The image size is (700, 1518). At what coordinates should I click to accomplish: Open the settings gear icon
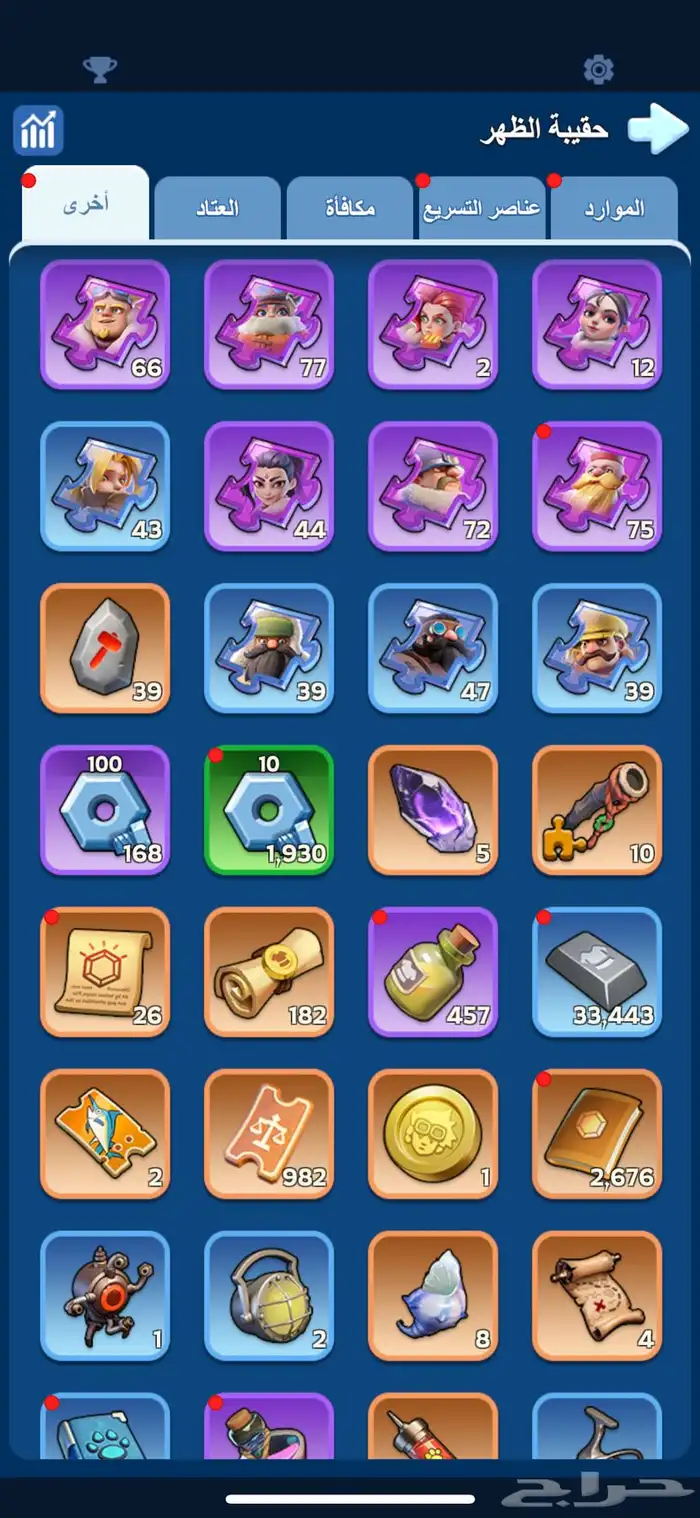598,69
